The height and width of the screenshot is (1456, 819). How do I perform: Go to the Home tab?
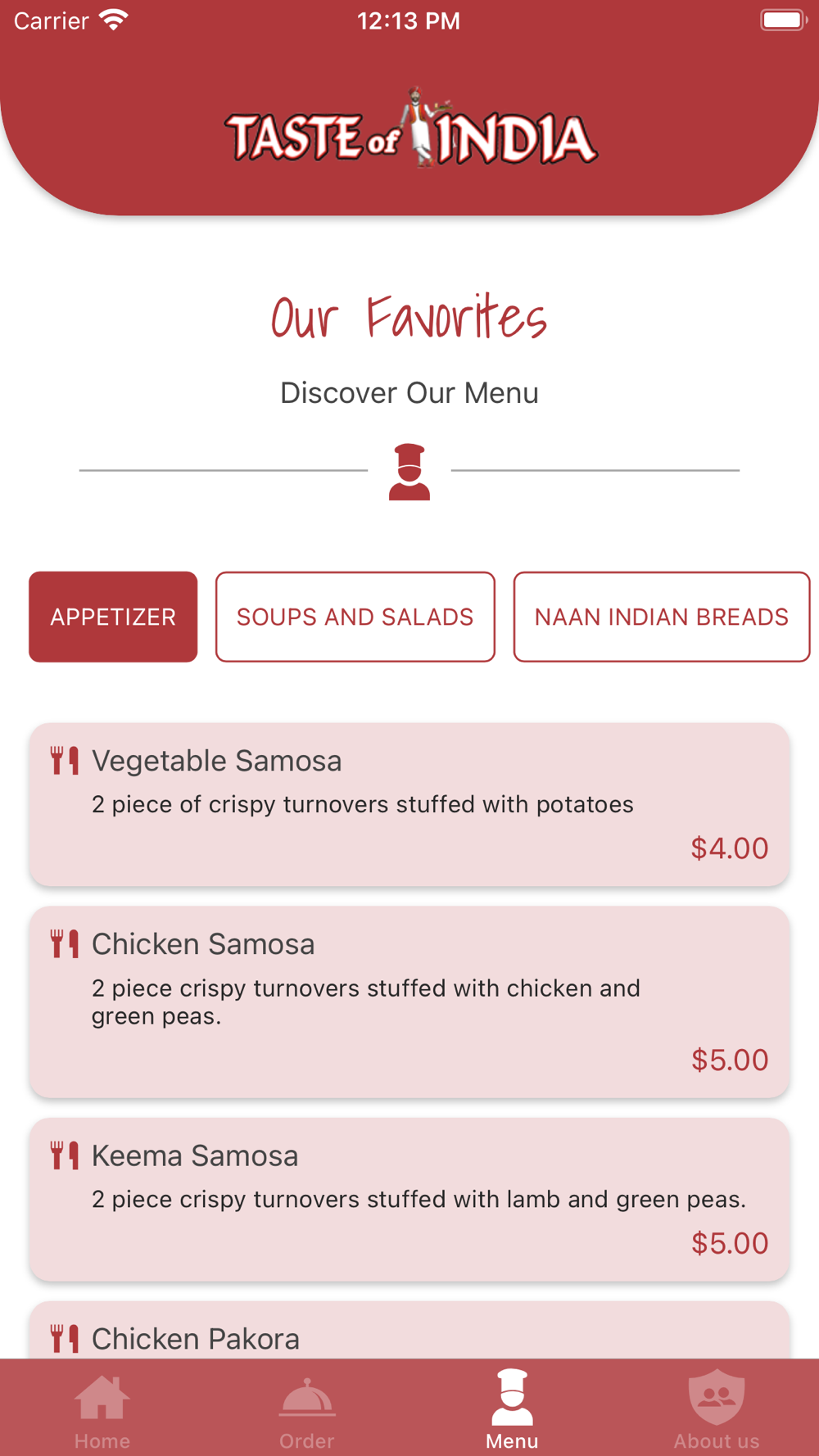[102, 1410]
